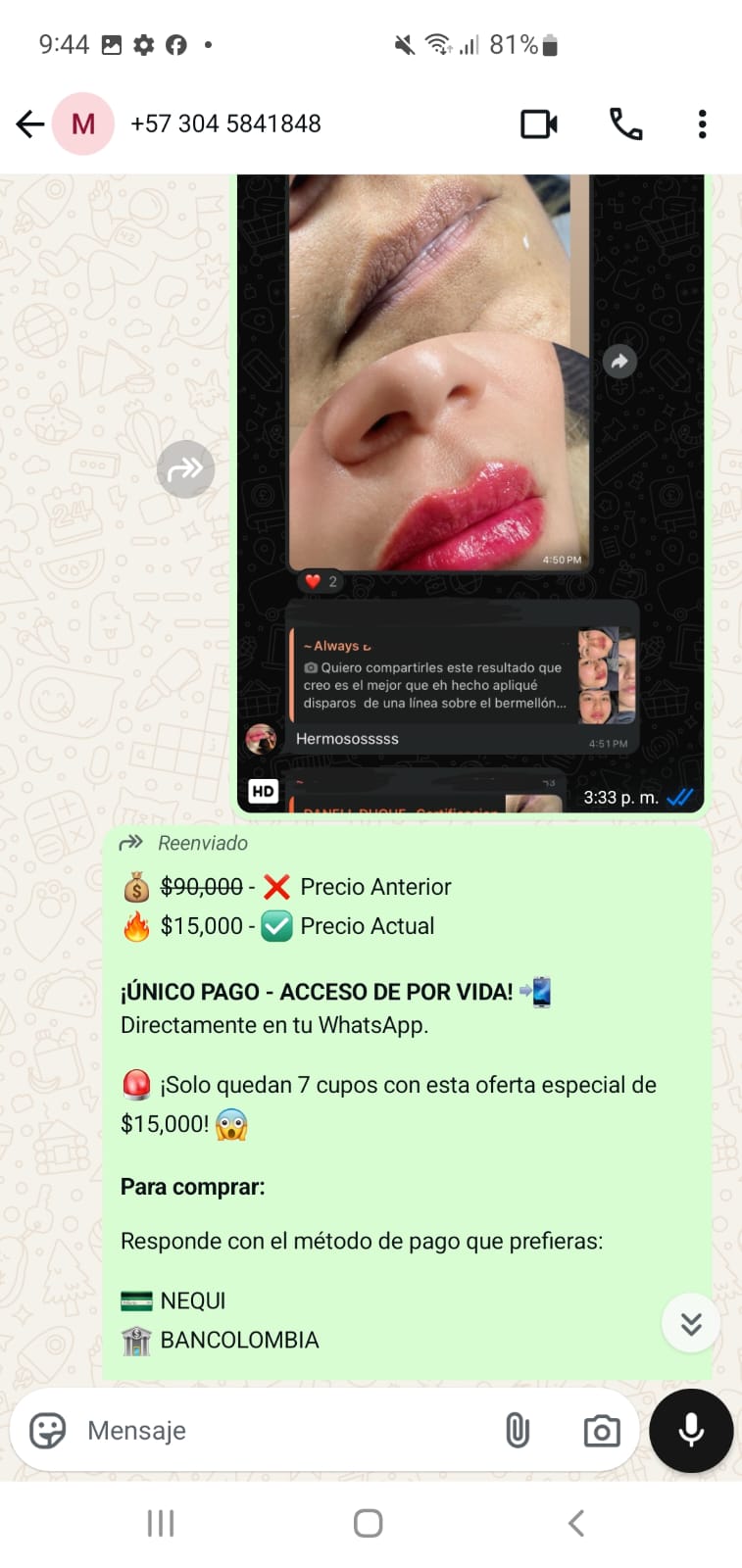Image resolution: width=742 pixels, height=1568 pixels.
Task: Tap the system home button
Action: (x=368, y=1523)
